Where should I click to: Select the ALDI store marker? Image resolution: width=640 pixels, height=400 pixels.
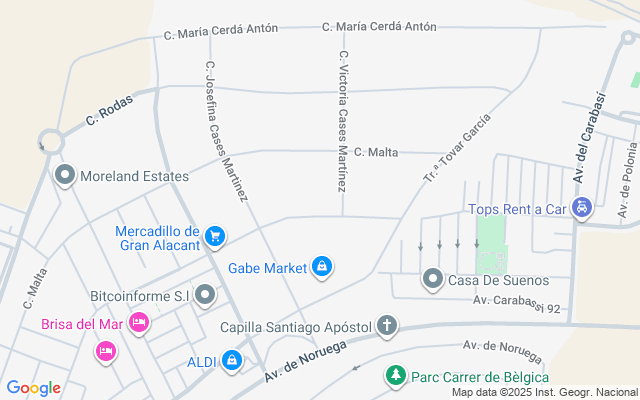pos(232,359)
